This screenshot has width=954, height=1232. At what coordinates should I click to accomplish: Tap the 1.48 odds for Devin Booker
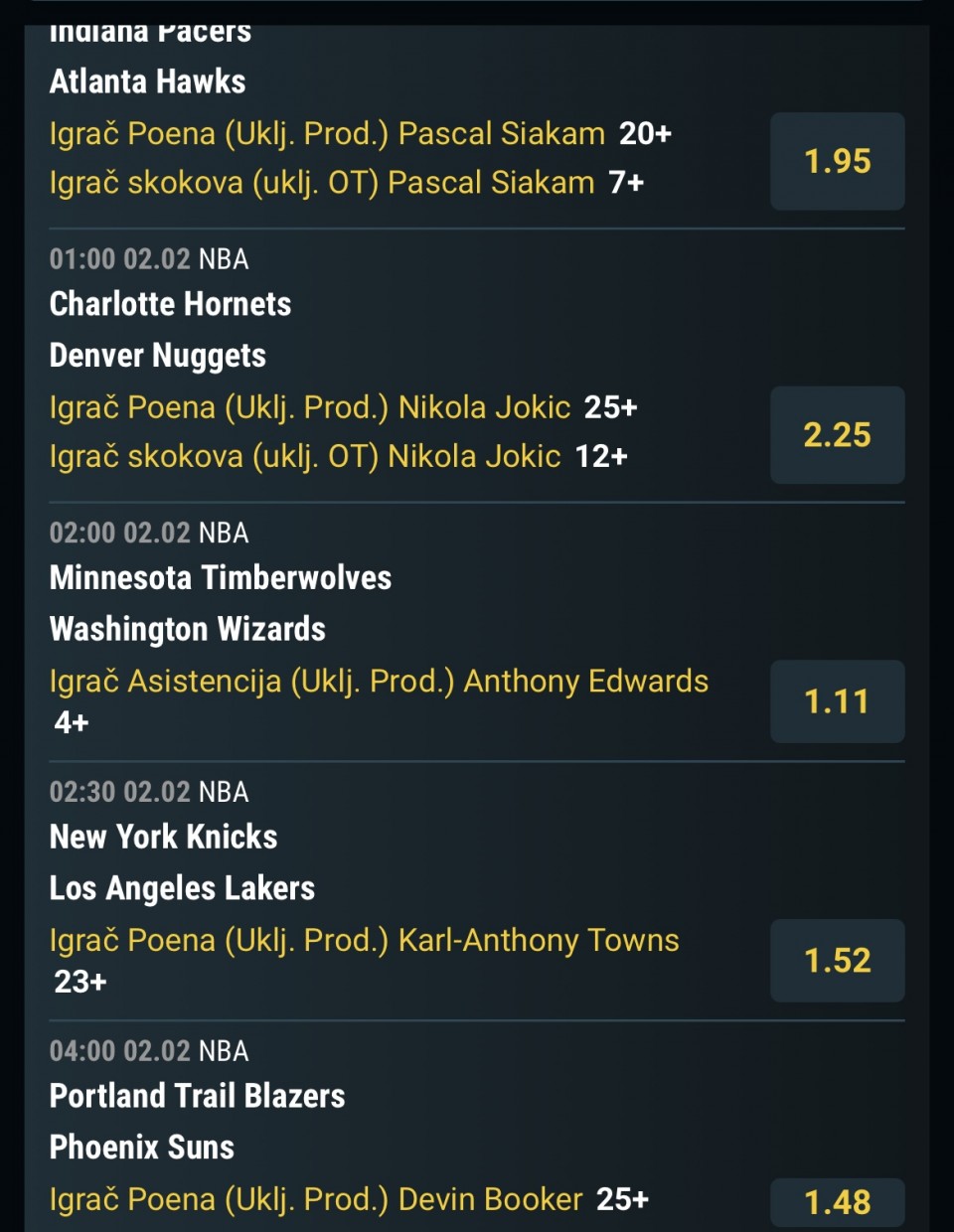coord(837,1203)
